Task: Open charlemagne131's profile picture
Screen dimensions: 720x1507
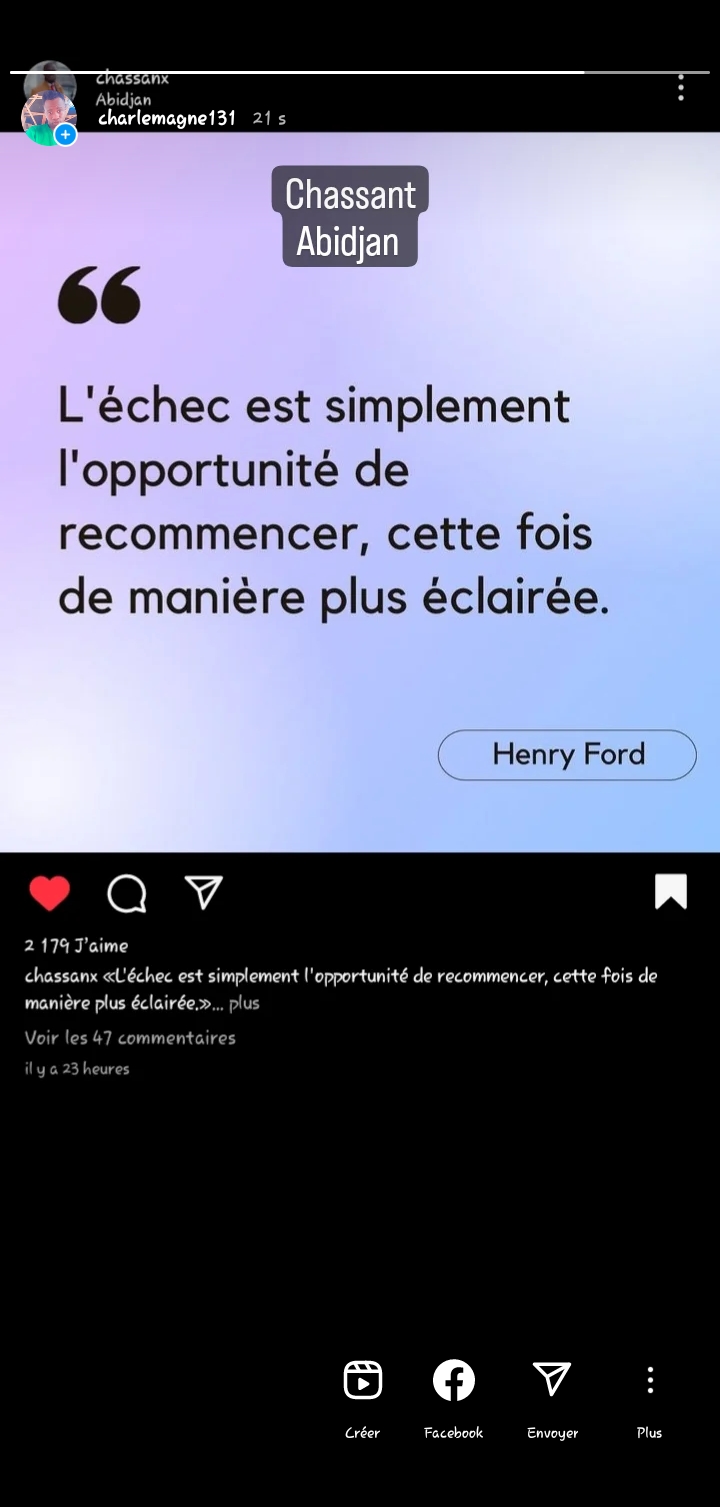Action: coord(48,116)
